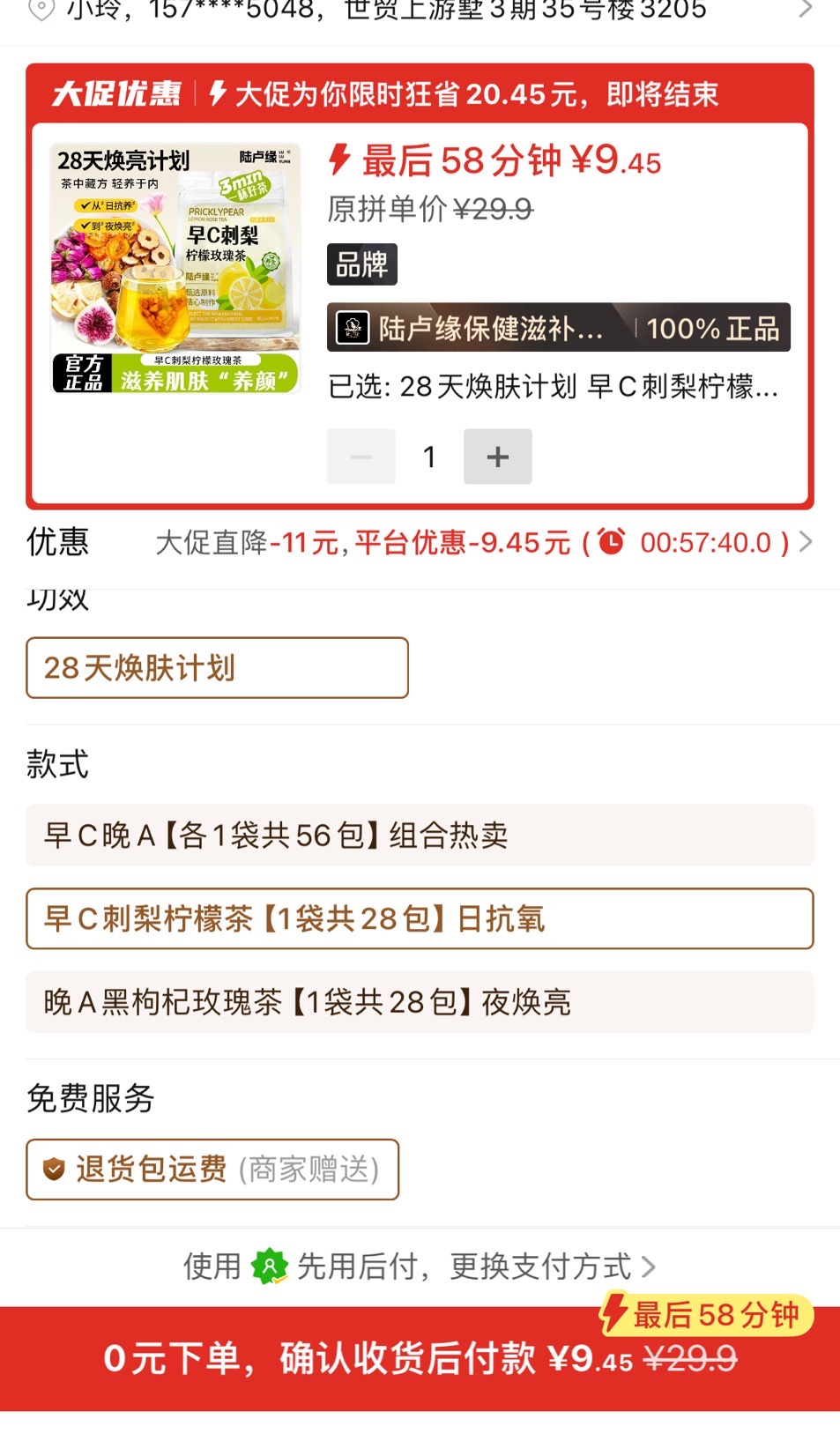
Task: Select the 28天焕肤计划 option
Action: coord(217,668)
